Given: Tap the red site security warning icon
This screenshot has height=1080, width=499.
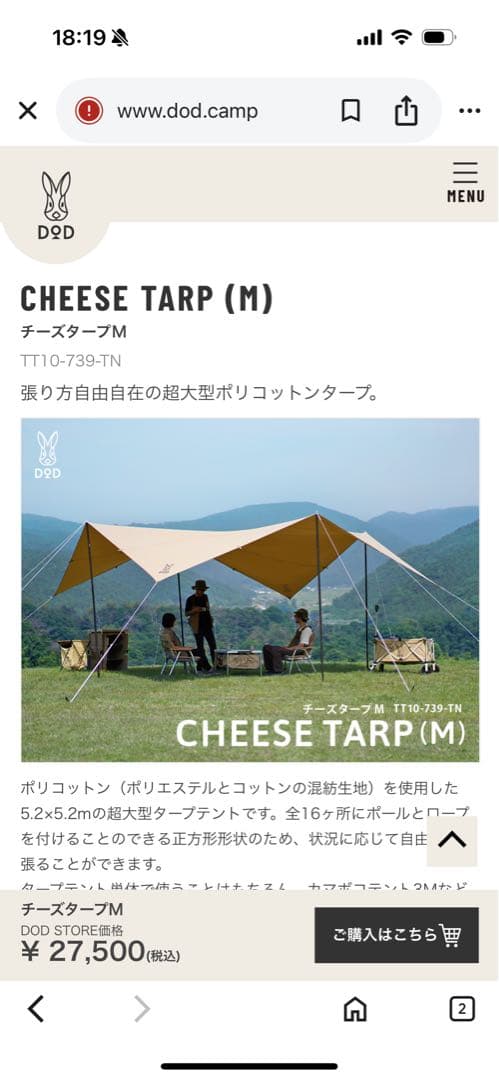Looking at the screenshot, I should (x=89, y=111).
